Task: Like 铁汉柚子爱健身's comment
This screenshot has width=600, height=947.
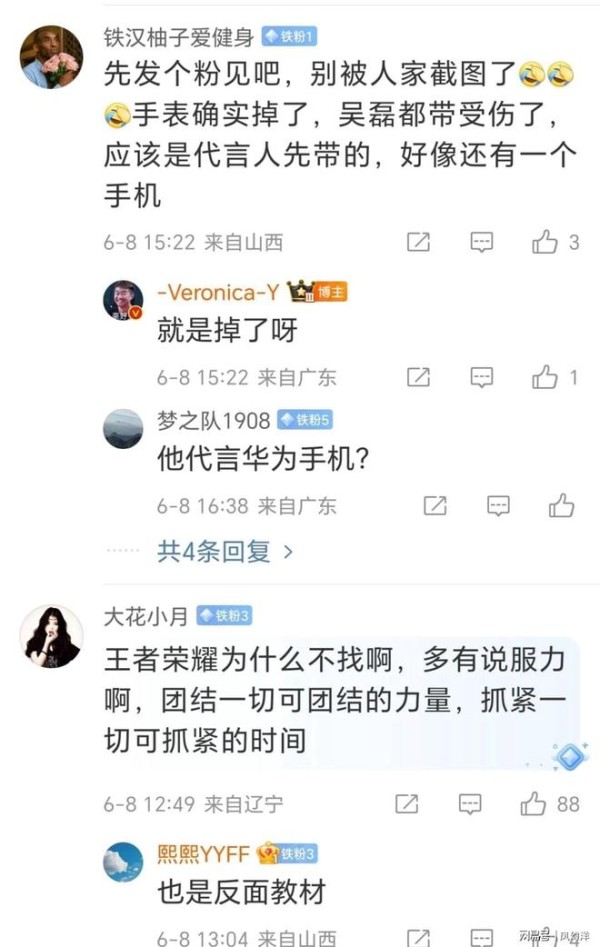Action: click(x=546, y=241)
